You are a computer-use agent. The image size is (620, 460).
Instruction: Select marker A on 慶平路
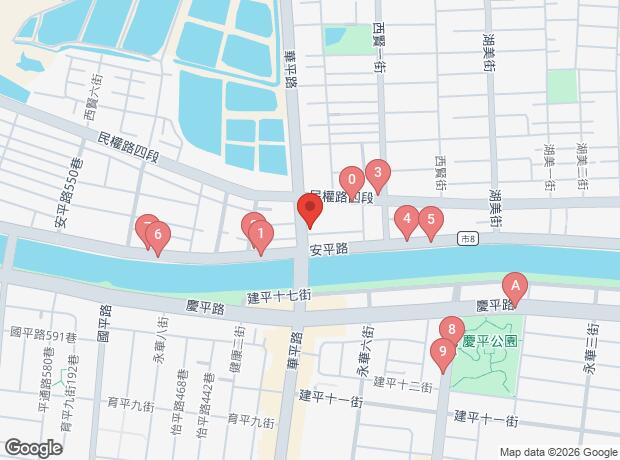coord(515,285)
